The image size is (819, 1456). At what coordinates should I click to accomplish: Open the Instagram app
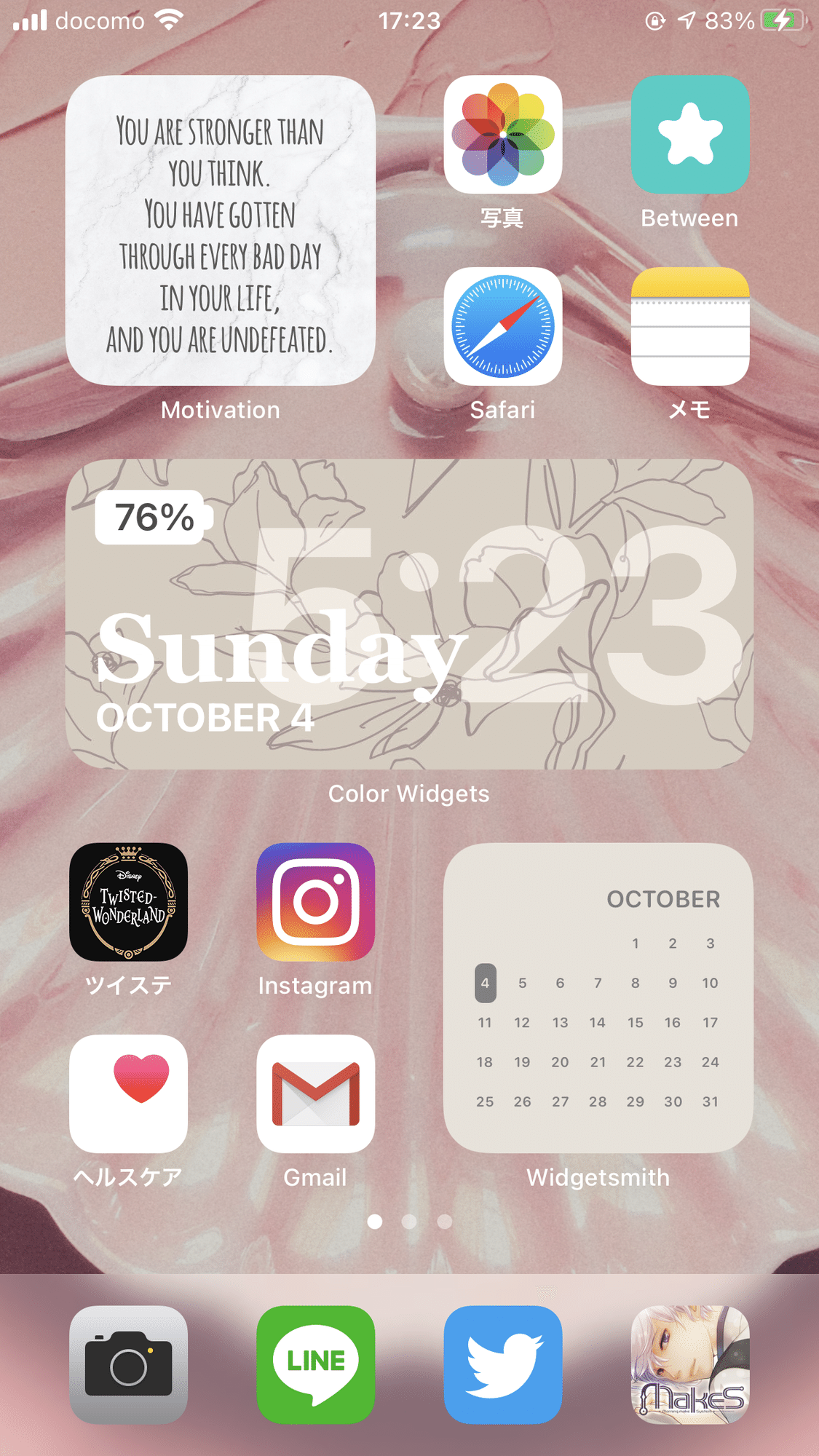(x=315, y=901)
